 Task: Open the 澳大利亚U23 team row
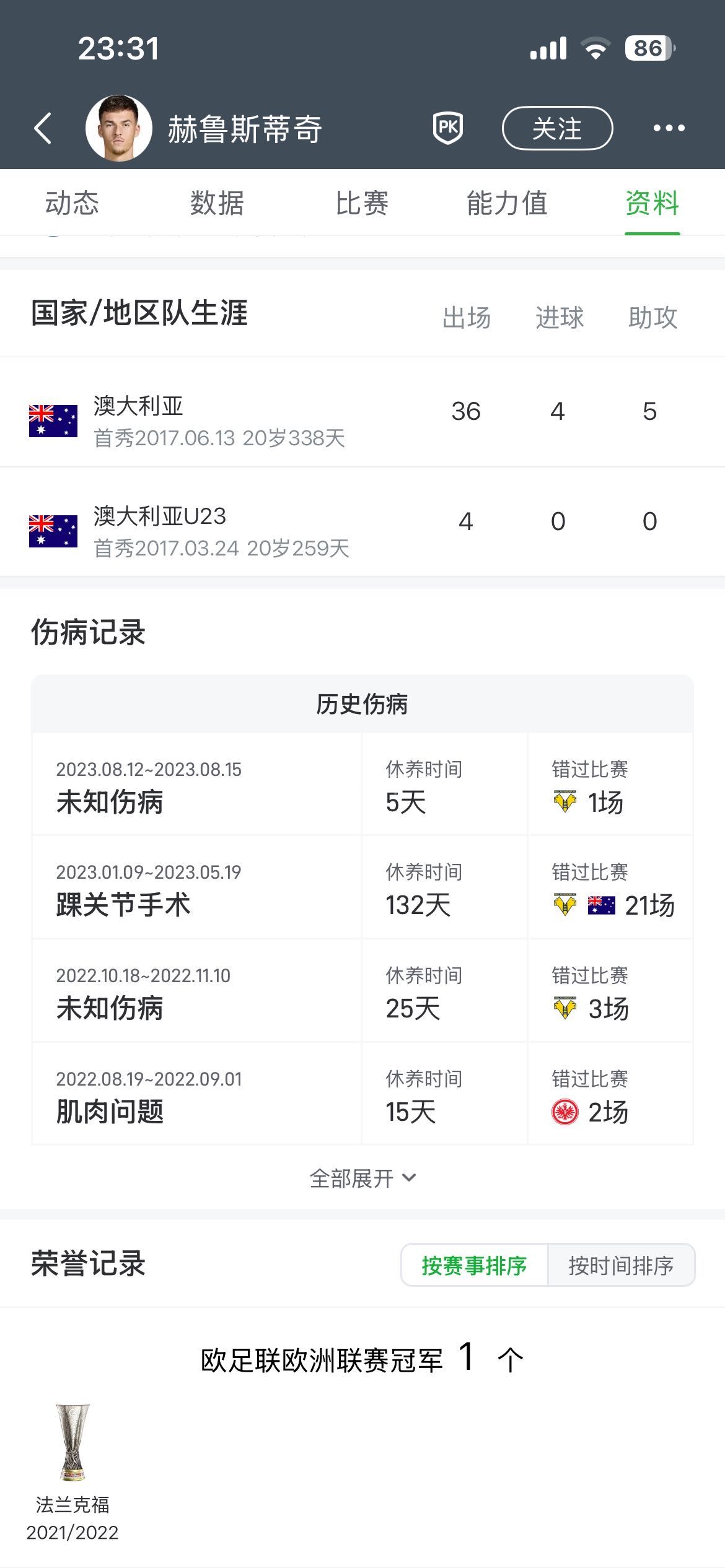[362, 523]
